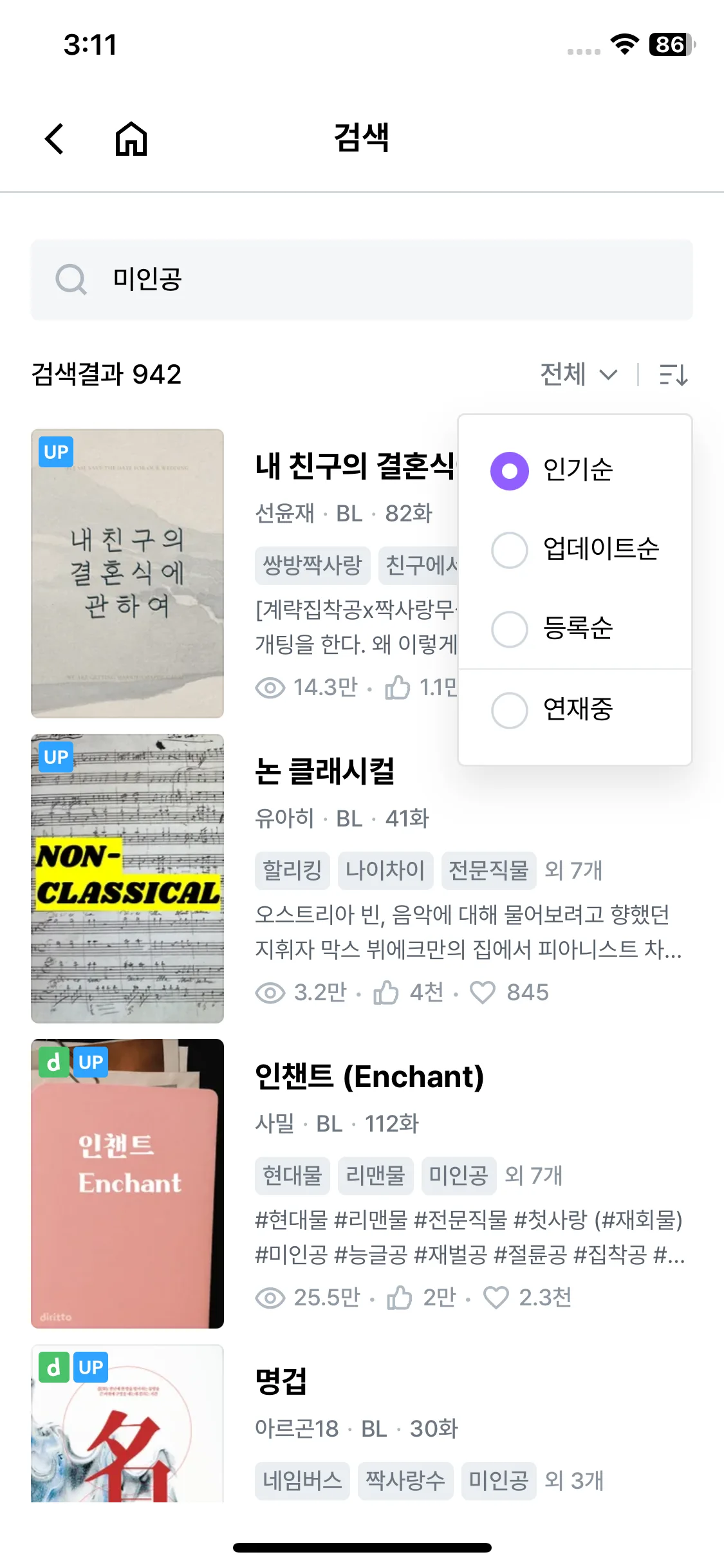Viewport: 724px width, 1568px height.
Task: Tap the 쌍방짝사랑 tag chip
Action: click(312, 566)
